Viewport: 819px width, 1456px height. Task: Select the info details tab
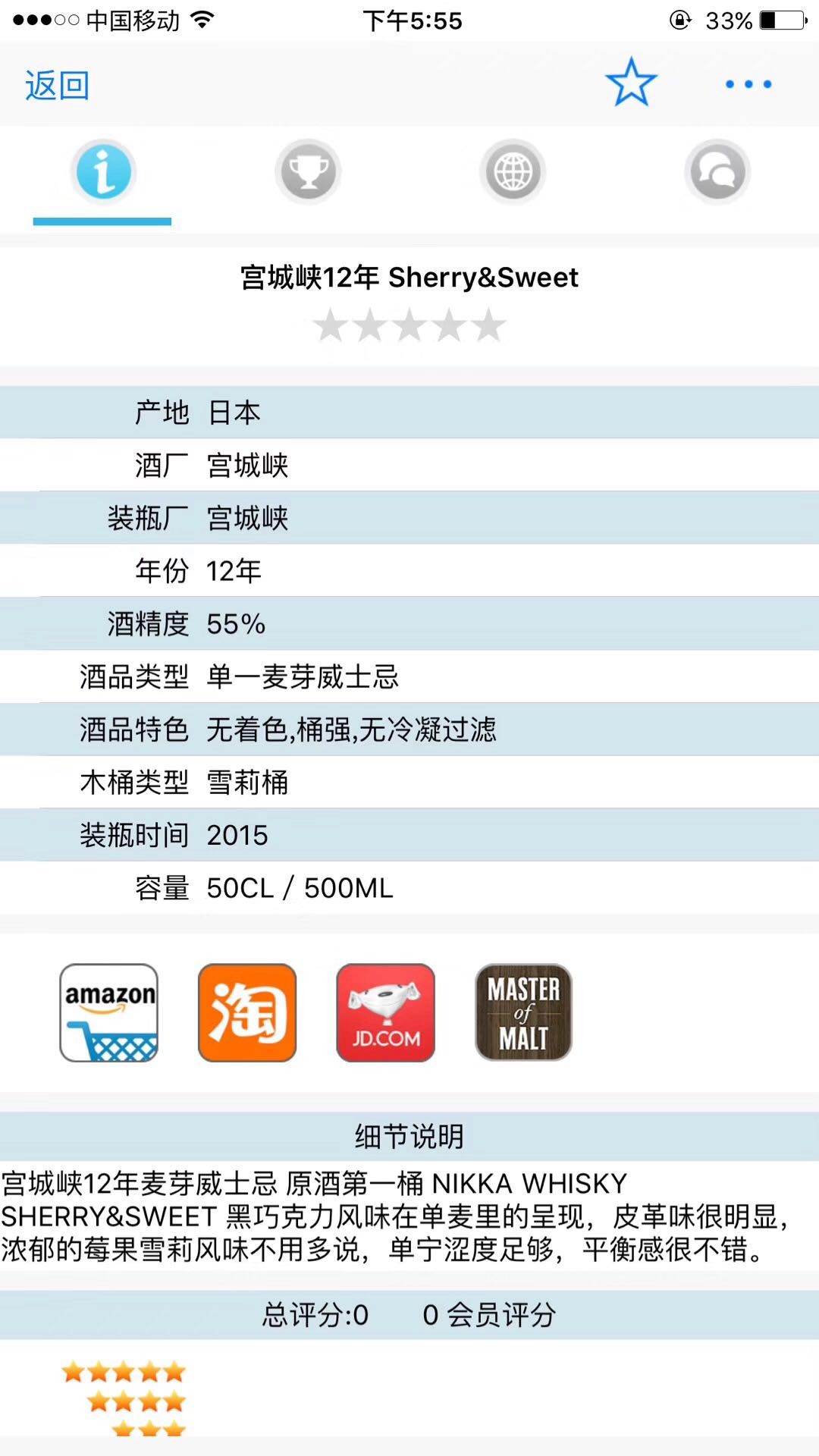(103, 173)
